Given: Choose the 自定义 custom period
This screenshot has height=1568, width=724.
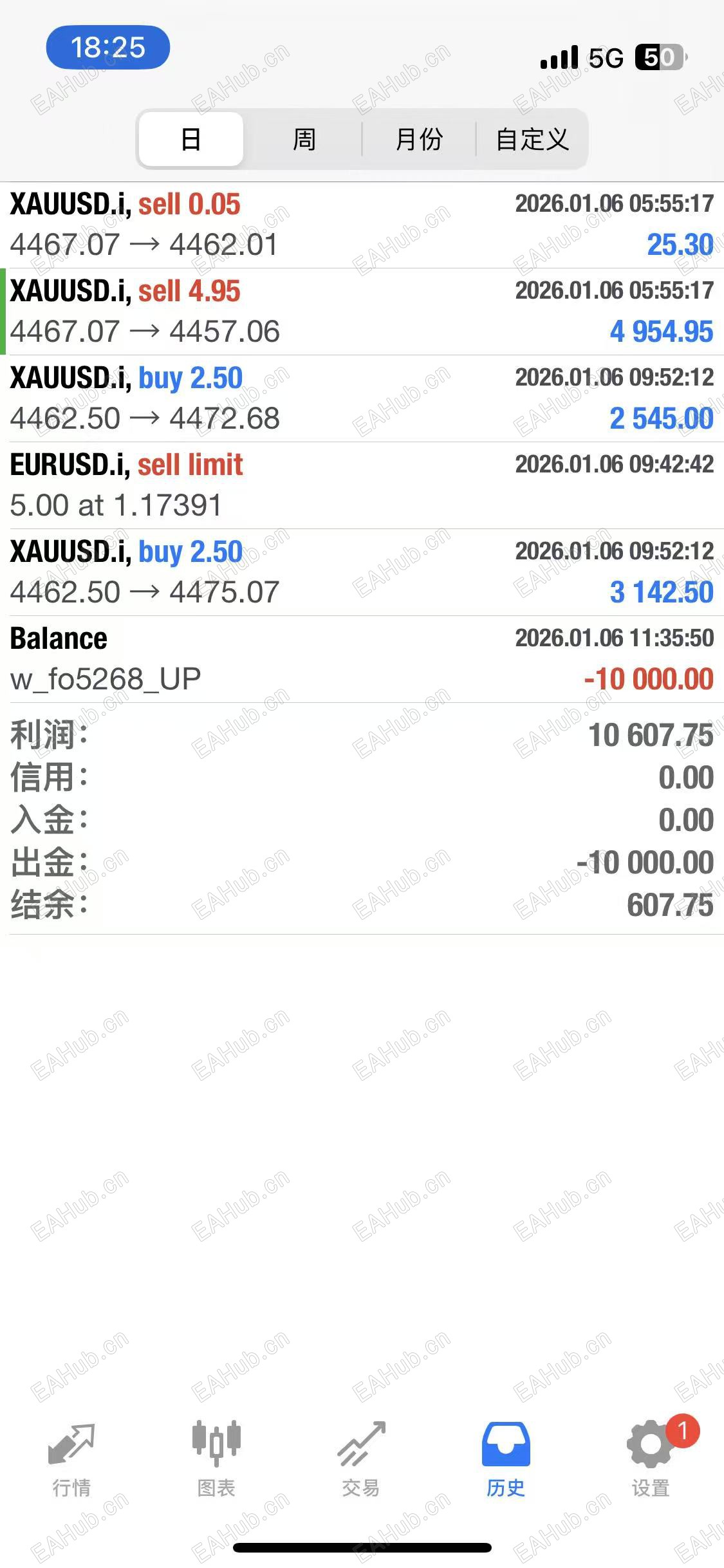Looking at the screenshot, I should pos(532,139).
